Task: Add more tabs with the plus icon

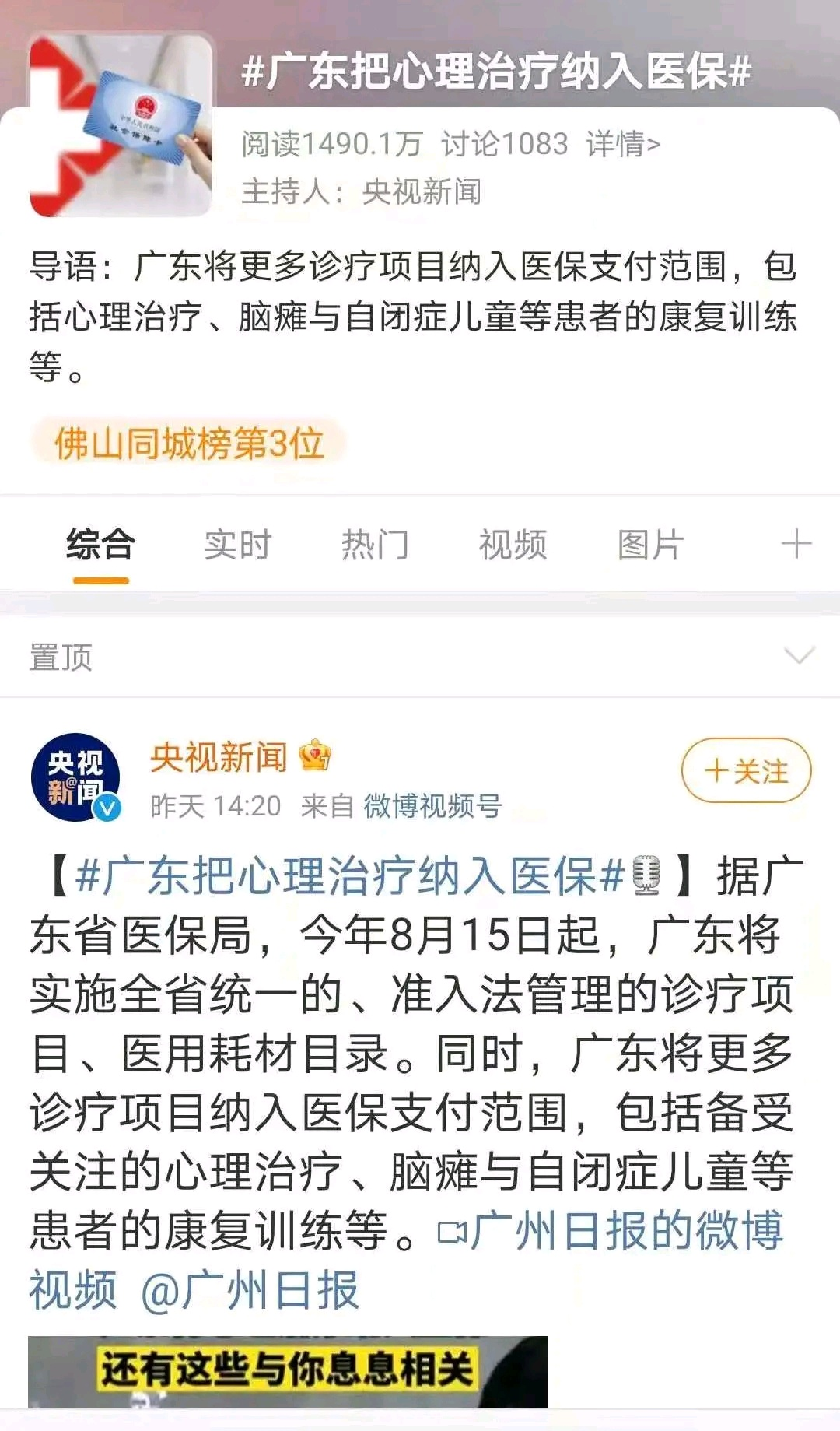Action: pyautogui.click(x=796, y=544)
